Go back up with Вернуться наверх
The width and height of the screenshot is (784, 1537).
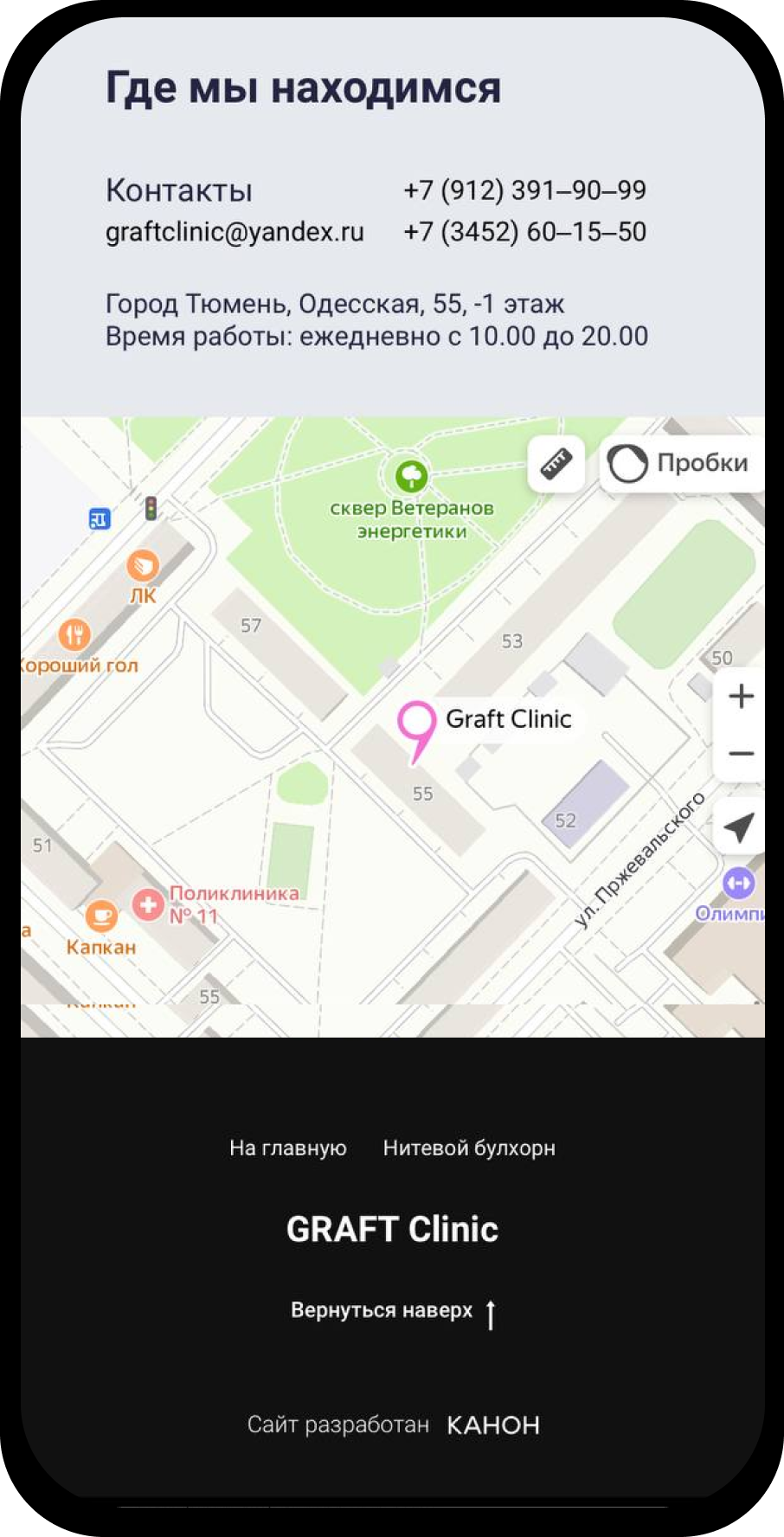click(392, 1311)
